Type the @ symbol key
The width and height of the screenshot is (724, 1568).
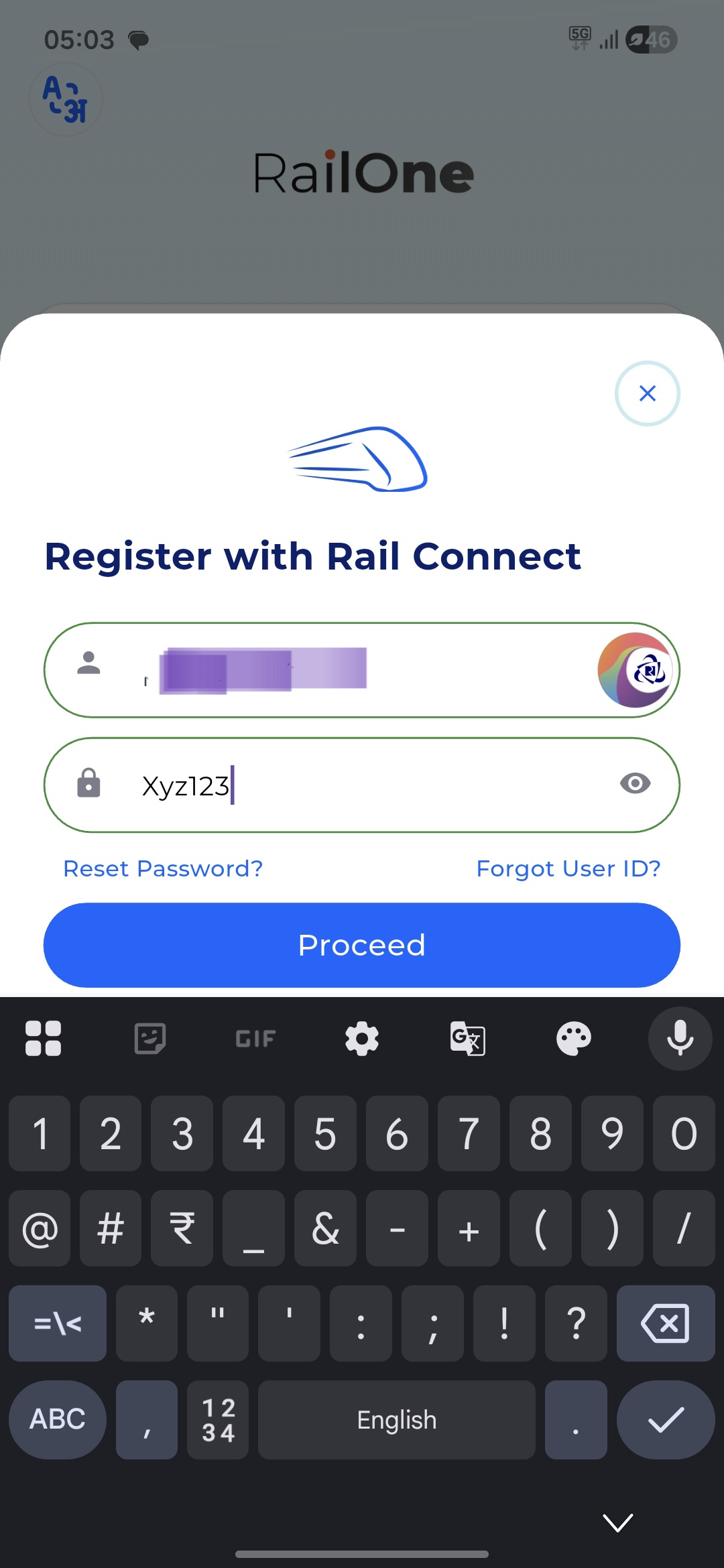tap(40, 1229)
